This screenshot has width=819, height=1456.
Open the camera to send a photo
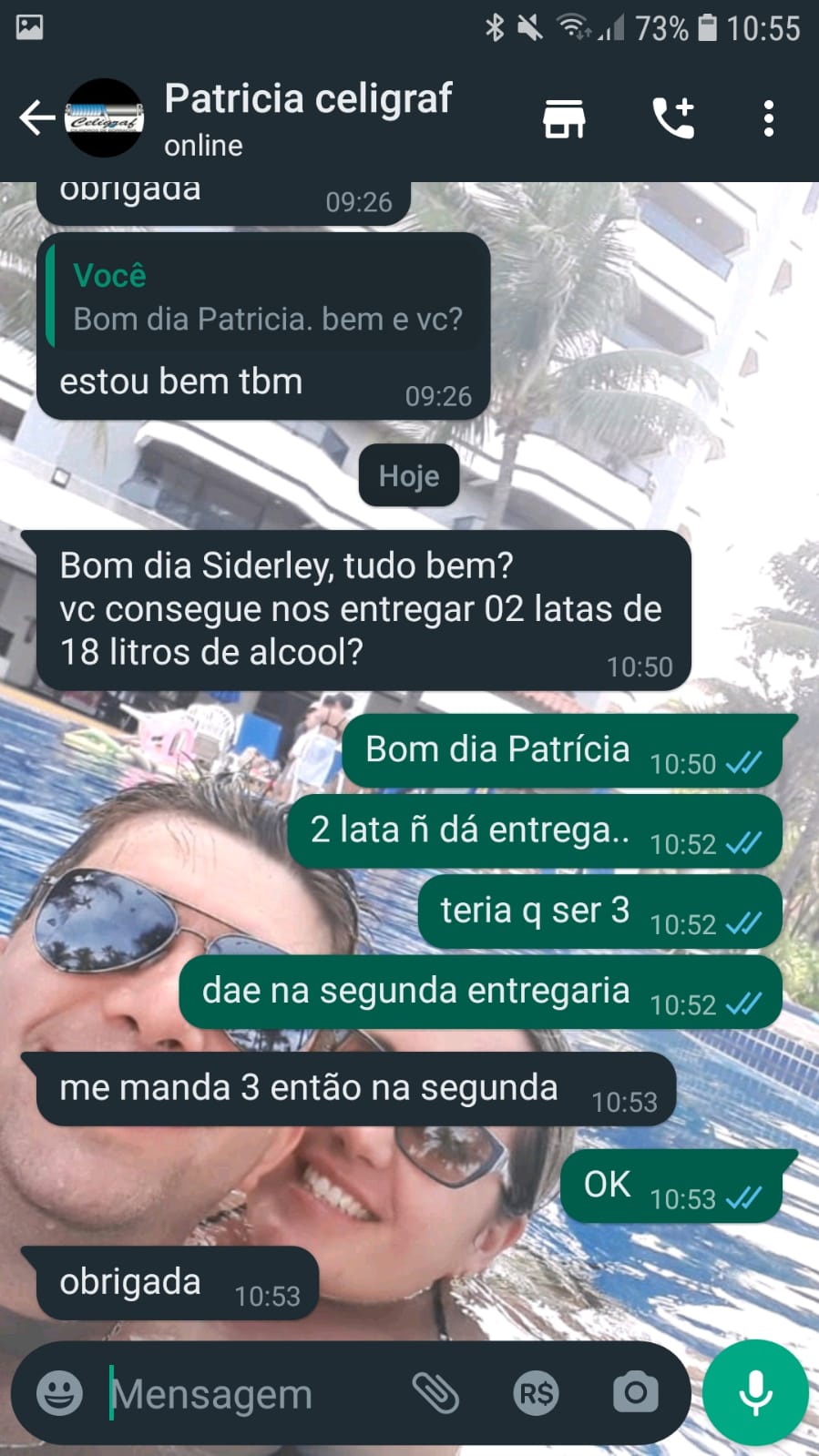point(635,1392)
